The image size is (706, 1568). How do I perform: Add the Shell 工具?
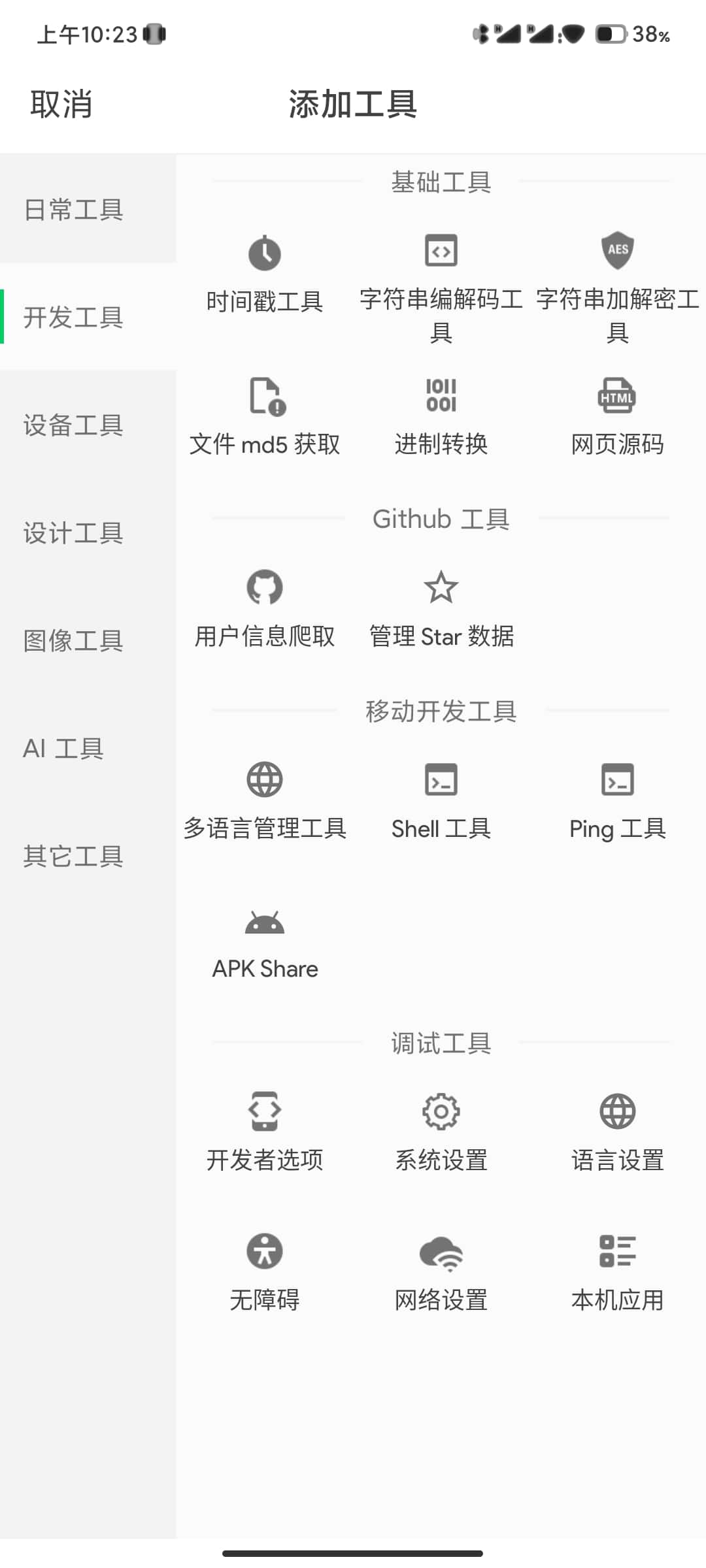point(441,801)
